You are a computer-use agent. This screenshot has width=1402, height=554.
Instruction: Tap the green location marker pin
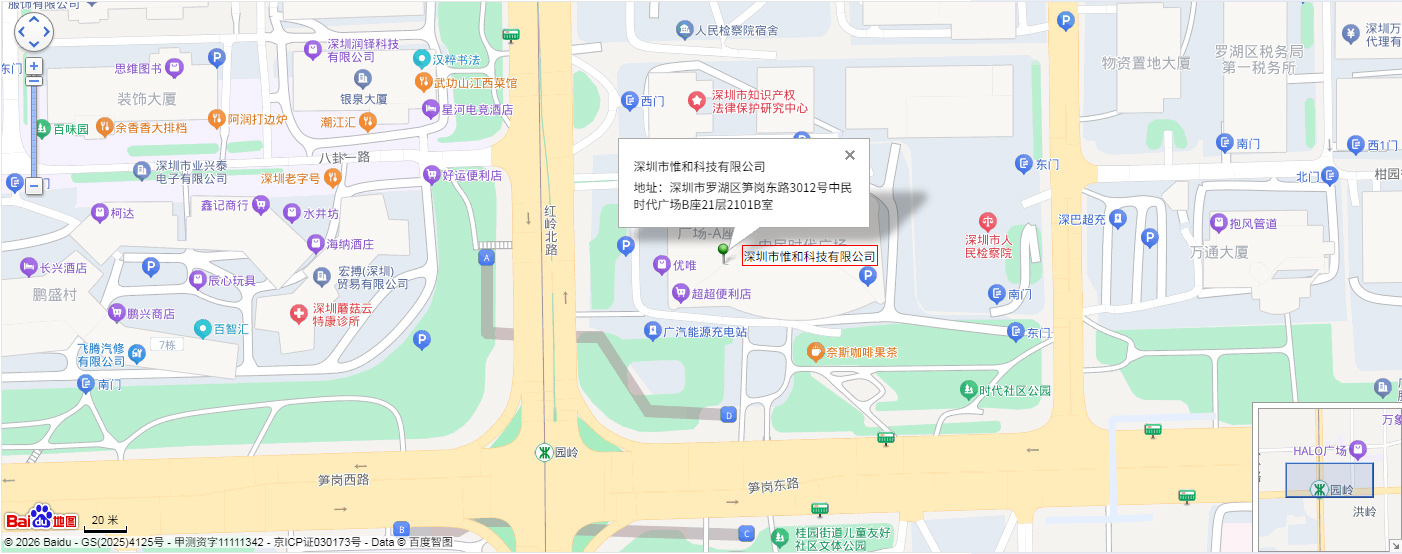tap(724, 250)
